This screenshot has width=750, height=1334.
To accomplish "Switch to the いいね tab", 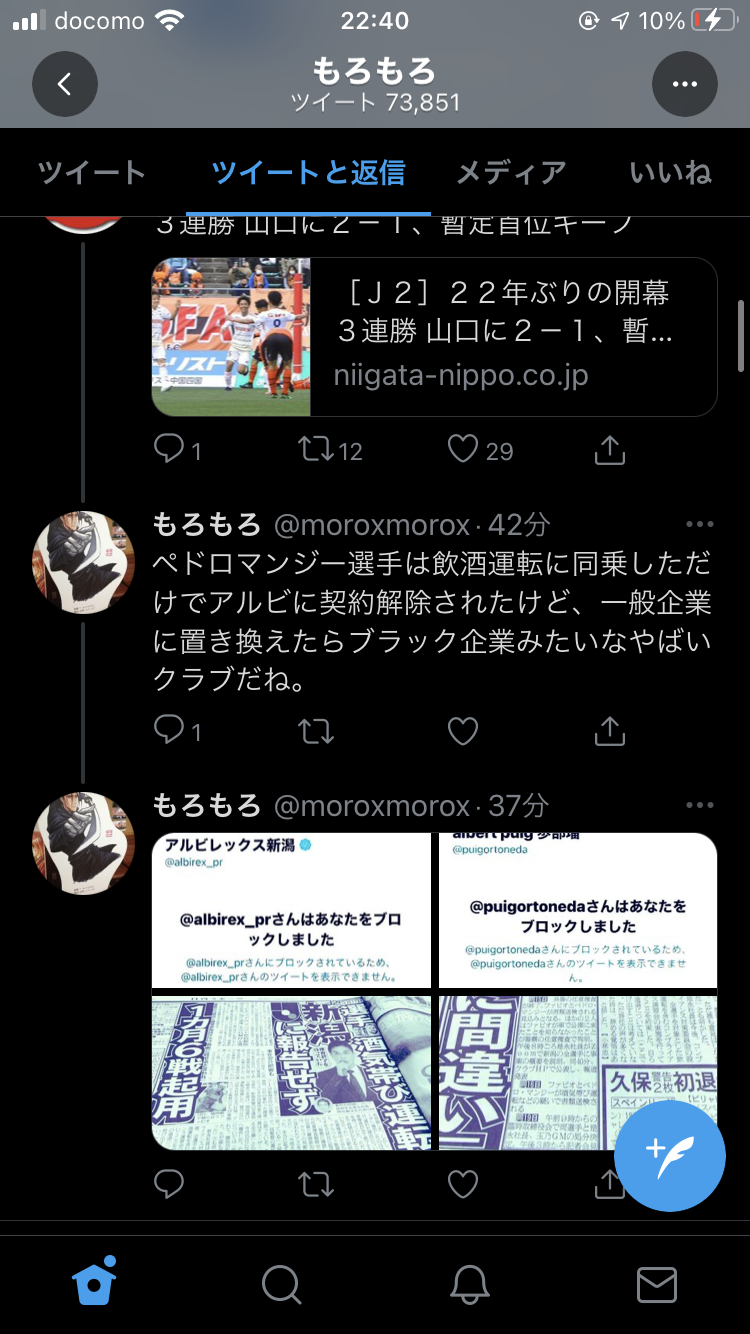I will pos(670,173).
